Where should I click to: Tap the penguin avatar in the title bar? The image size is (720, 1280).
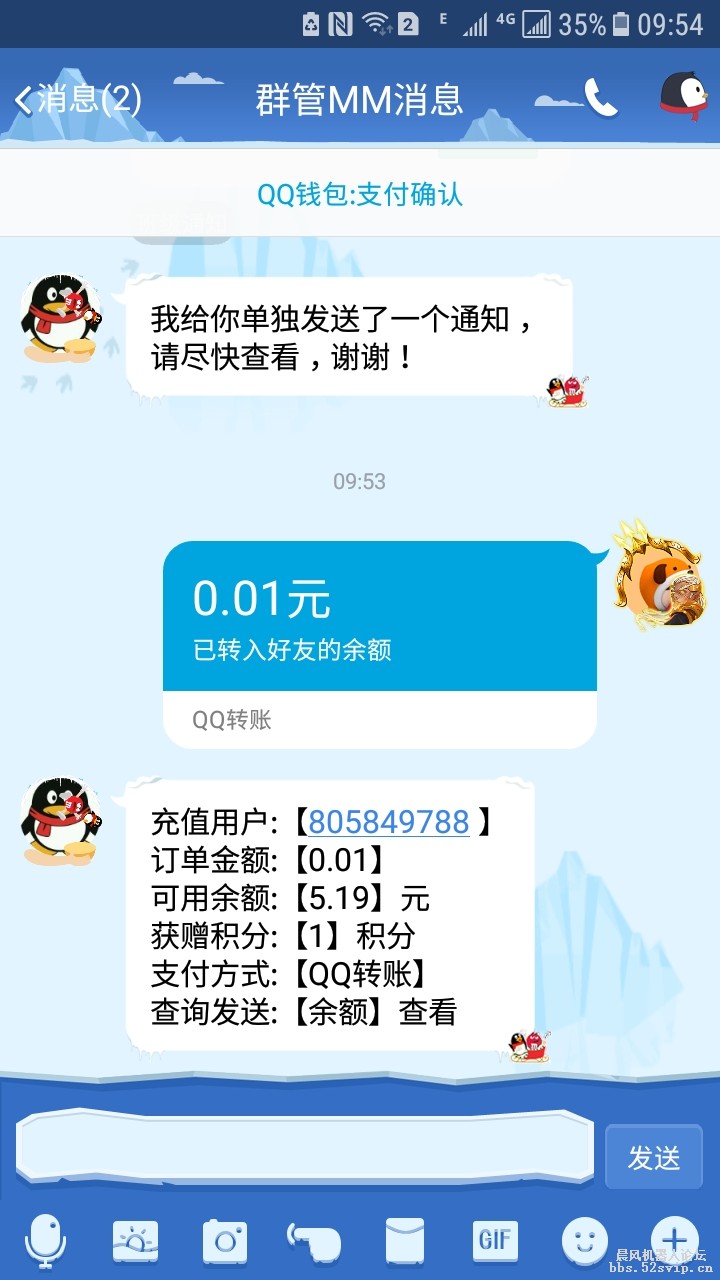(685, 96)
